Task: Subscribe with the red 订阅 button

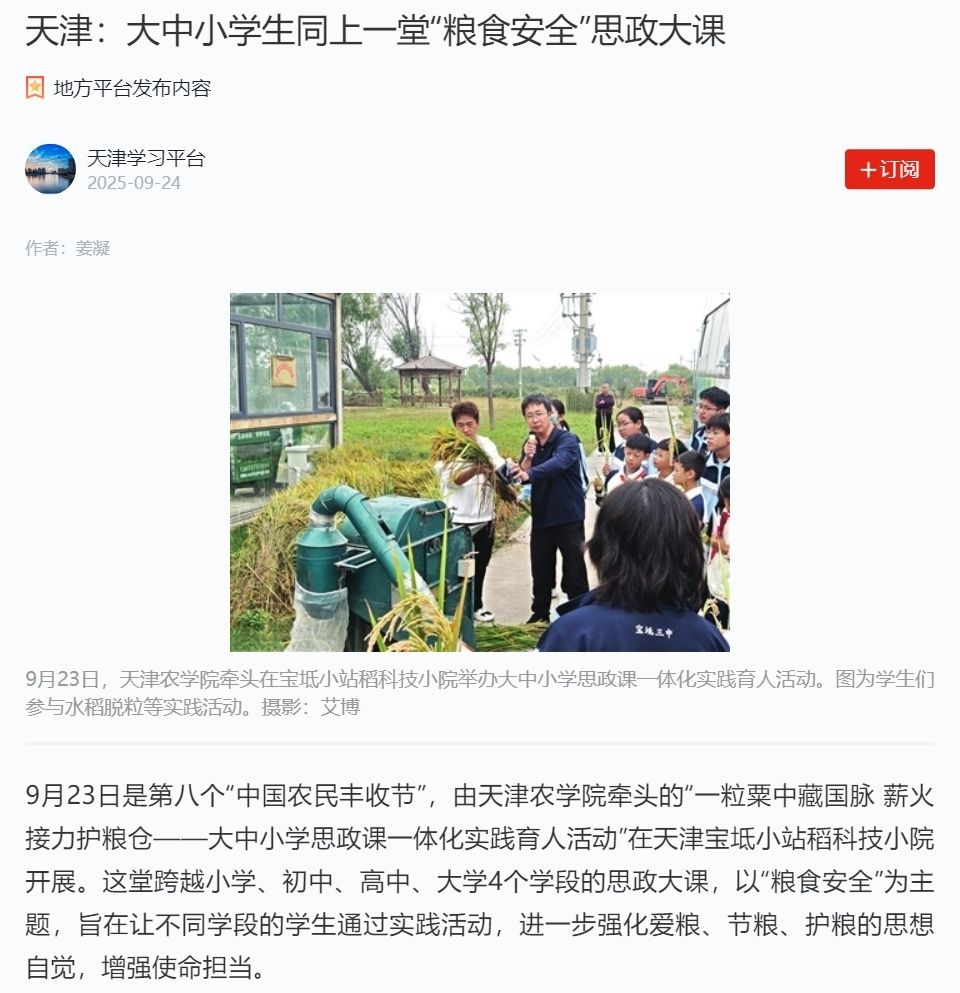Action: 889,169
